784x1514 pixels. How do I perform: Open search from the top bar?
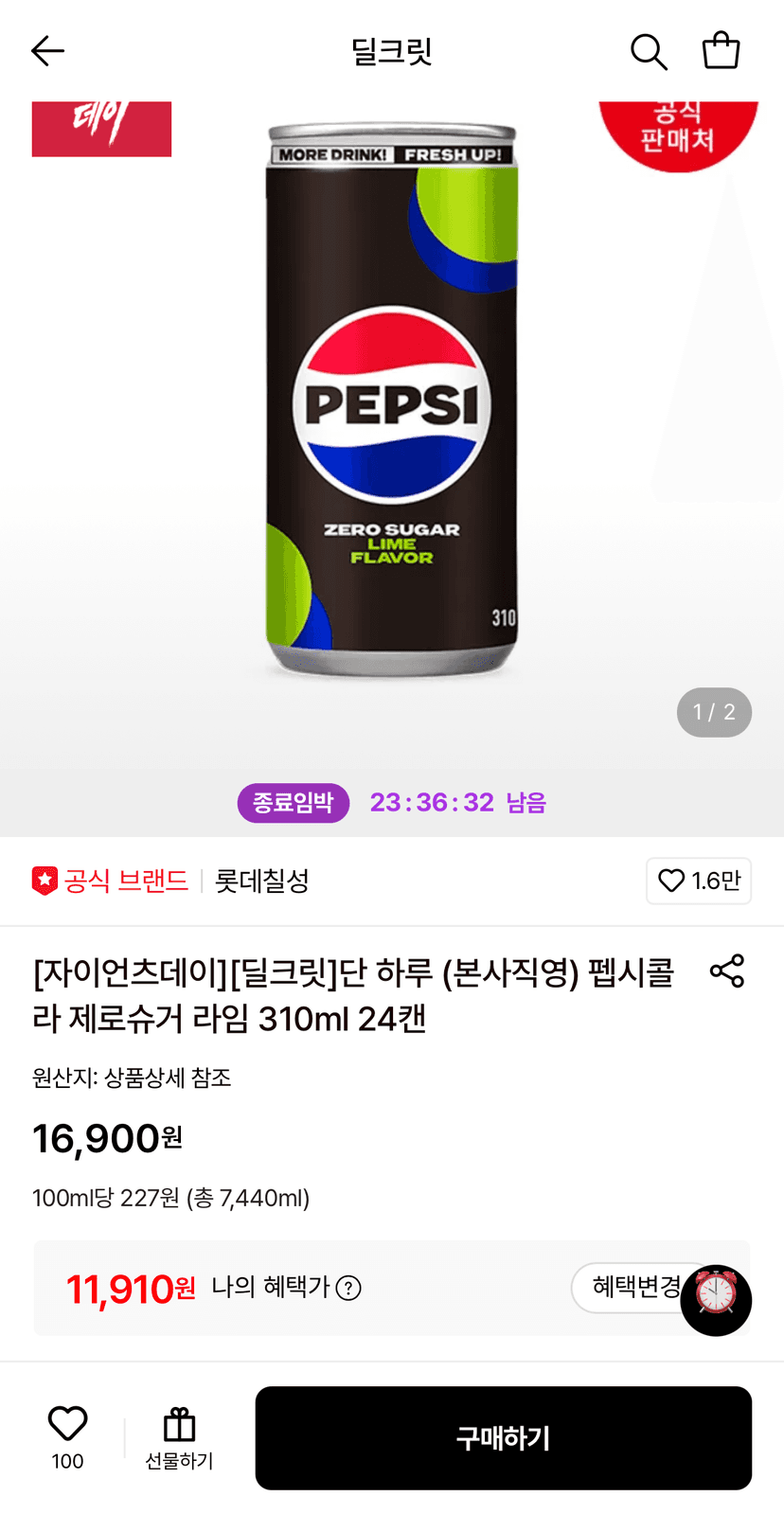[649, 51]
